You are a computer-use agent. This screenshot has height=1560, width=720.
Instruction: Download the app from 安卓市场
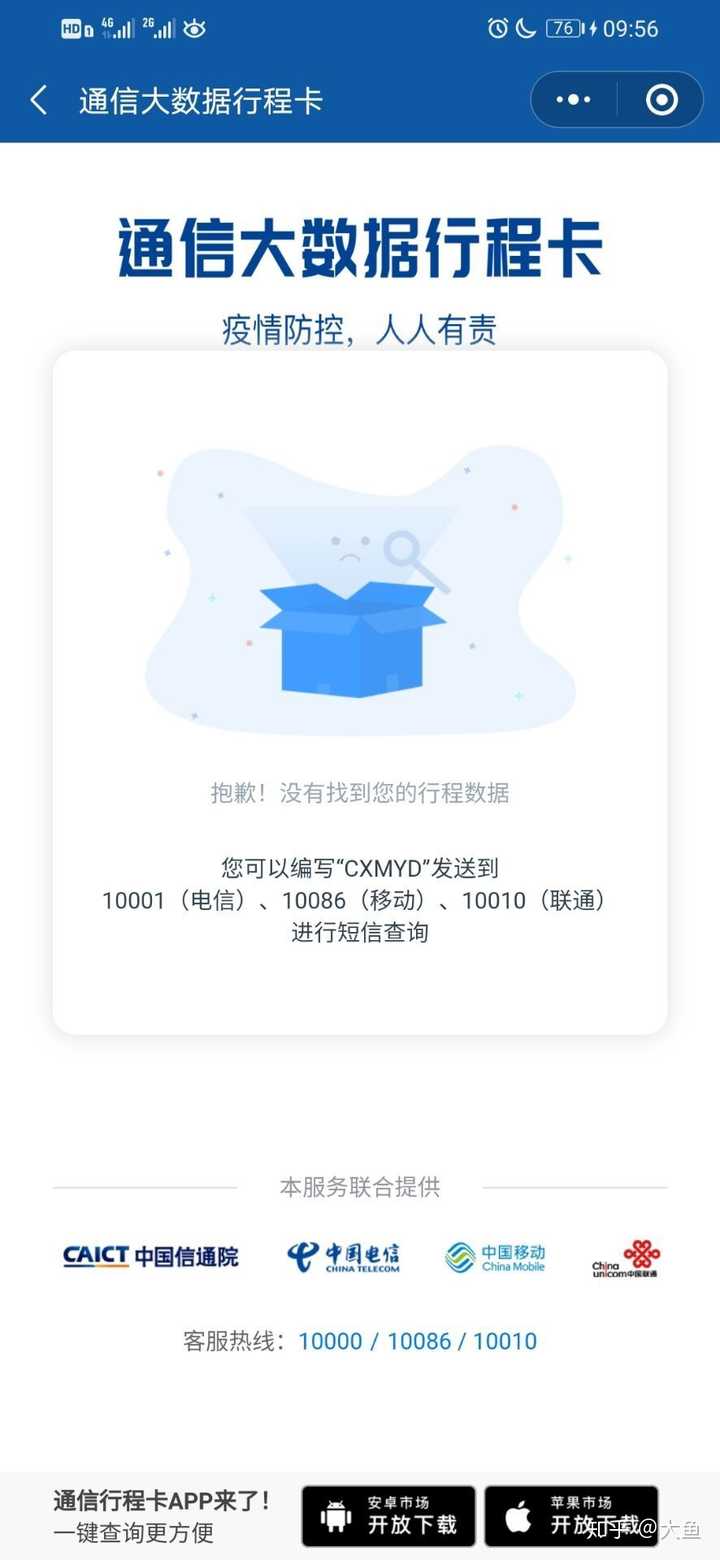tap(389, 1516)
